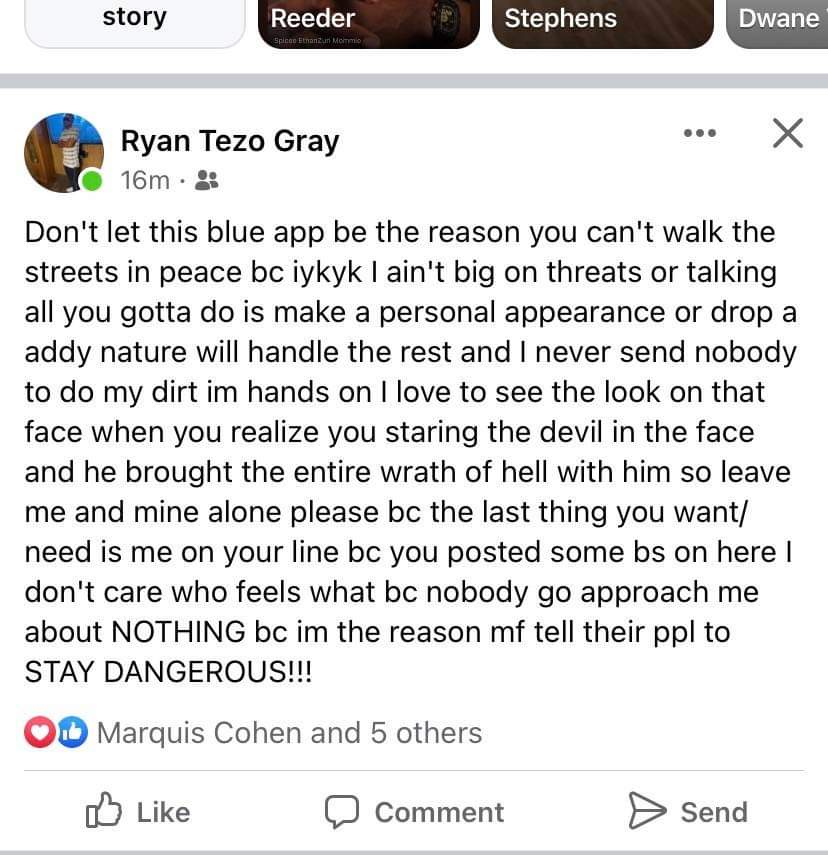828x855 pixels.
Task: Like Ryan Tezo Gray's post
Action: (138, 811)
